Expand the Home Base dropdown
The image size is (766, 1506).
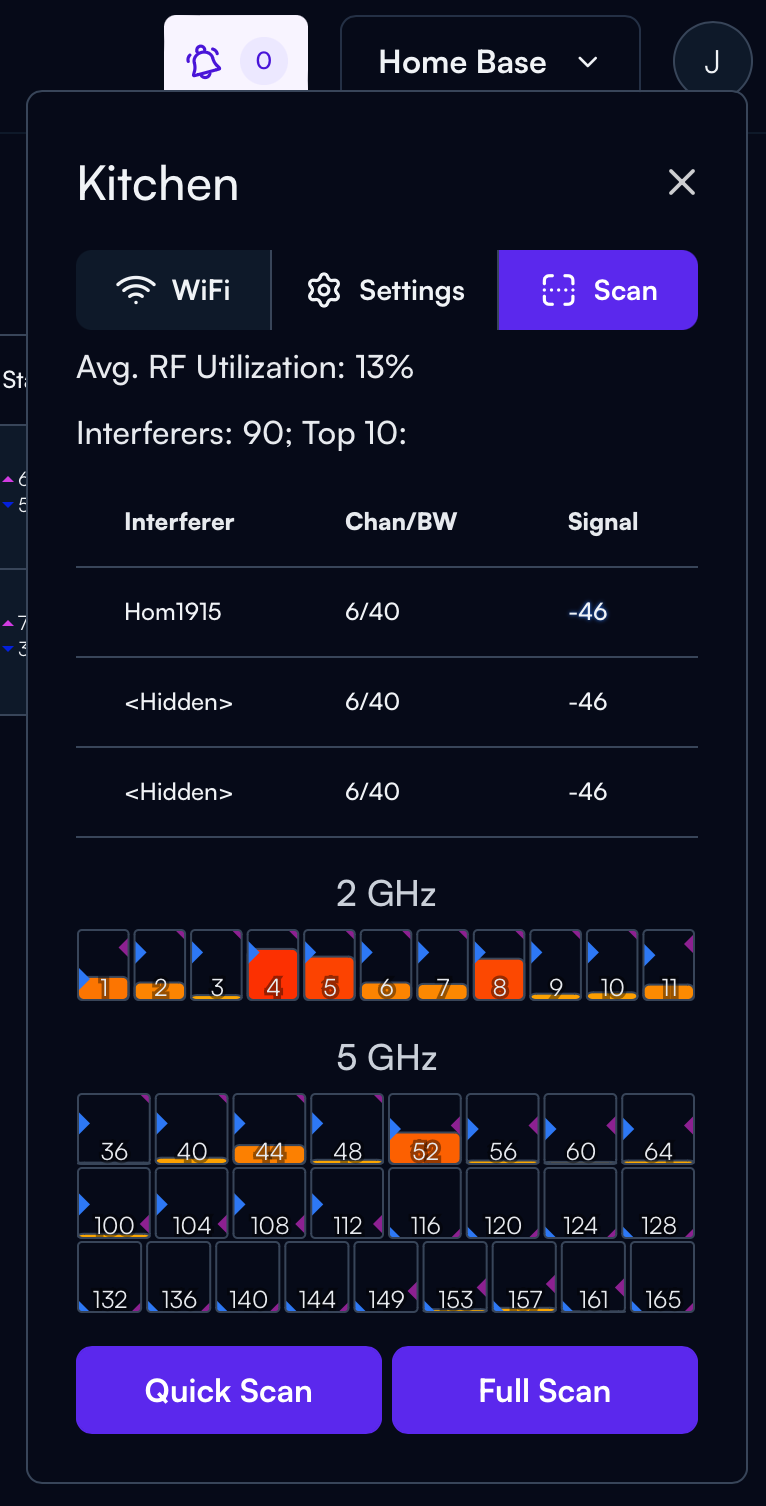pos(490,62)
